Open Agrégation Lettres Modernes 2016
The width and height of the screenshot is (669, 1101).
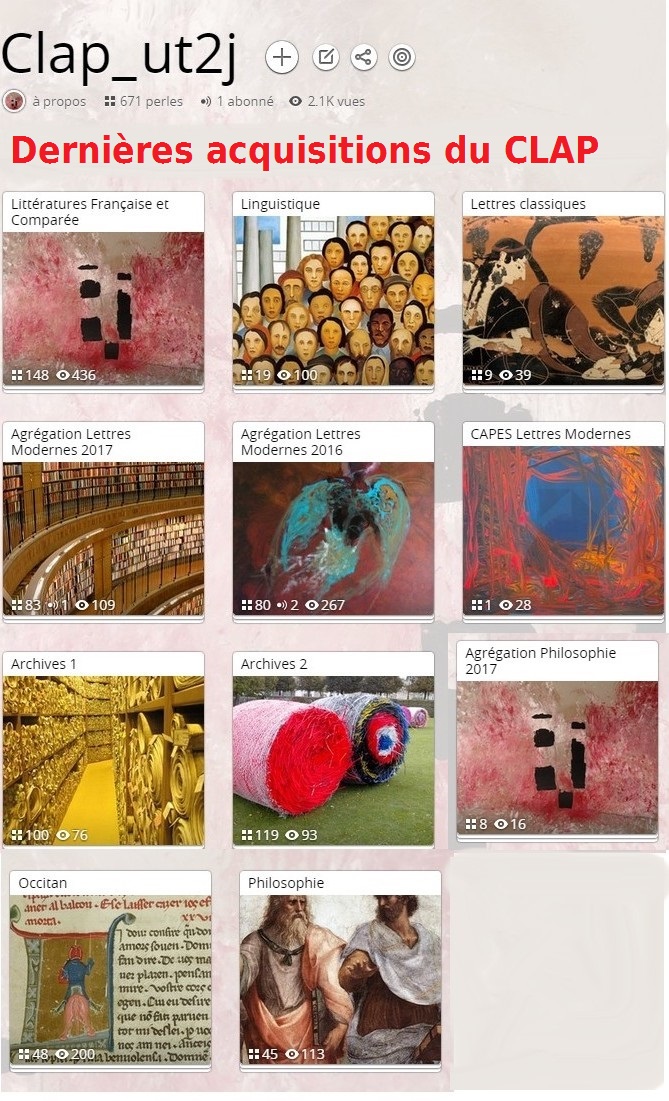click(334, 530)
